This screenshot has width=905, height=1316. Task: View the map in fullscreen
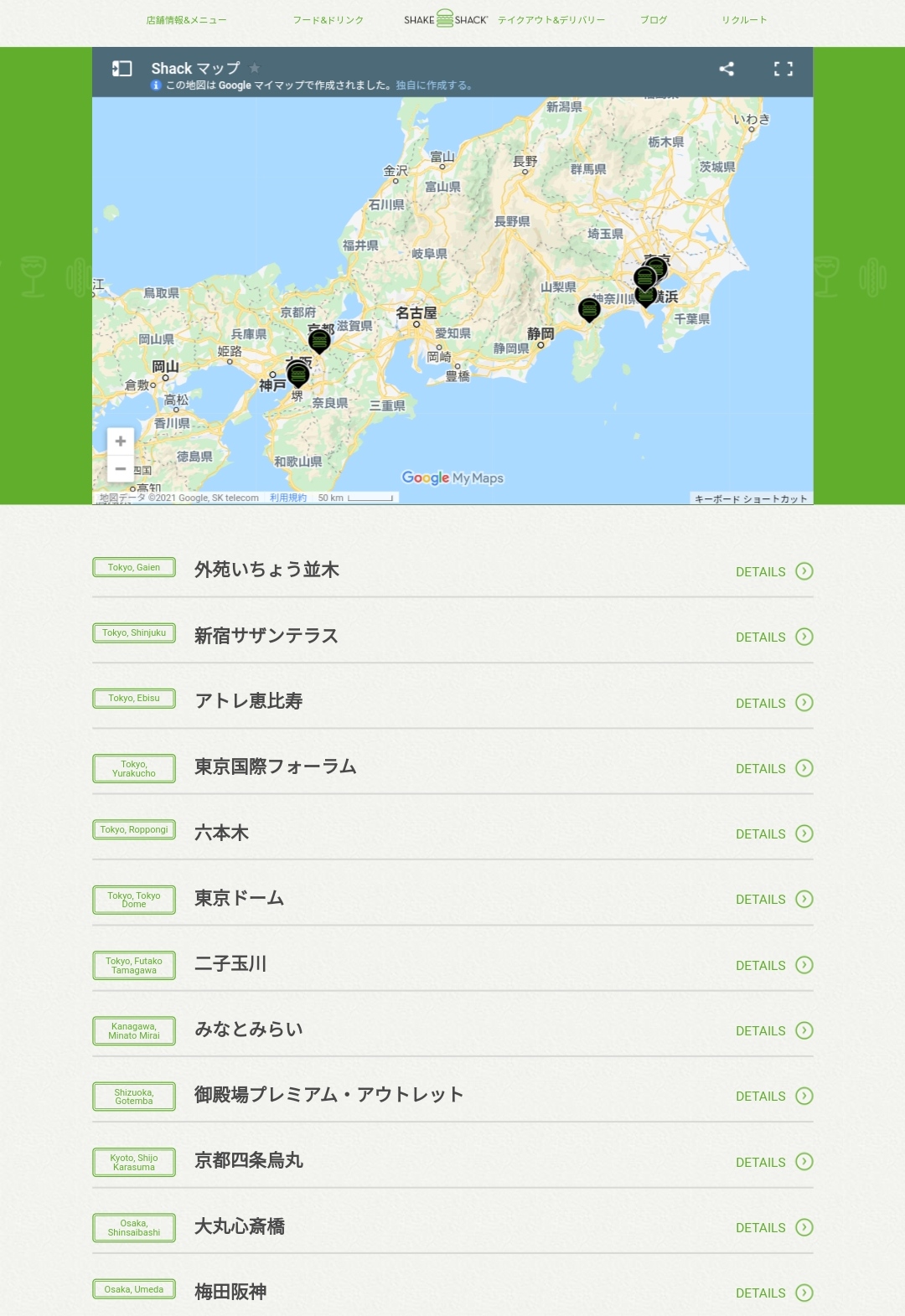click(783, 69)
